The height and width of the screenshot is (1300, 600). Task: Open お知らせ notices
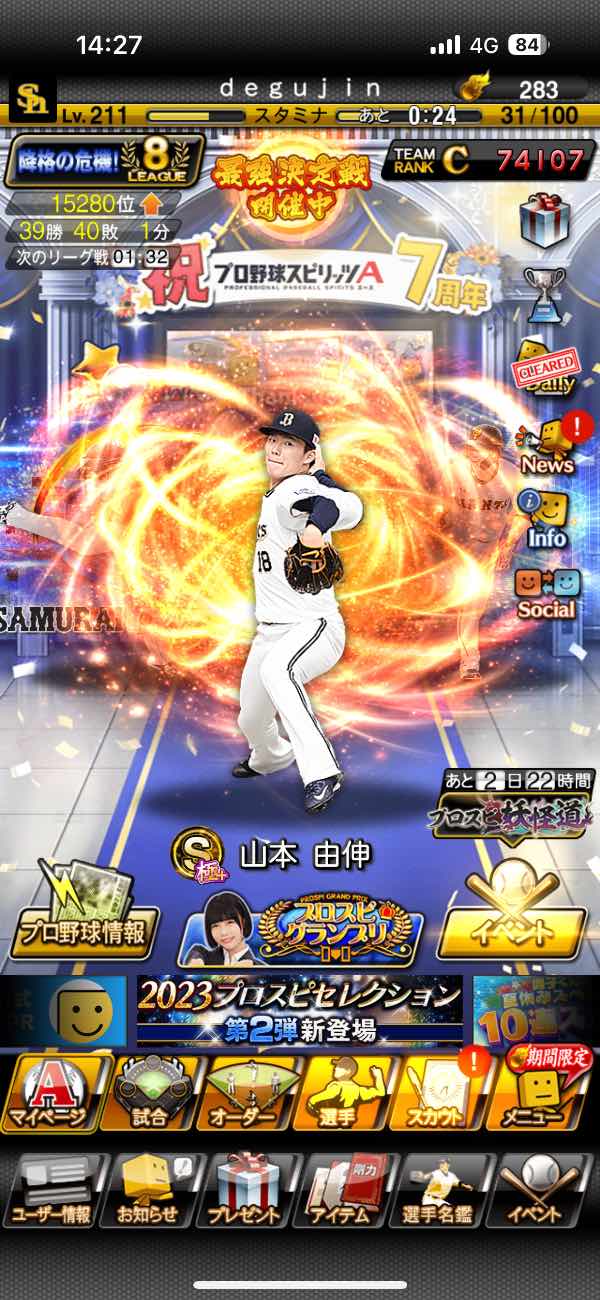click(149, 1190)
